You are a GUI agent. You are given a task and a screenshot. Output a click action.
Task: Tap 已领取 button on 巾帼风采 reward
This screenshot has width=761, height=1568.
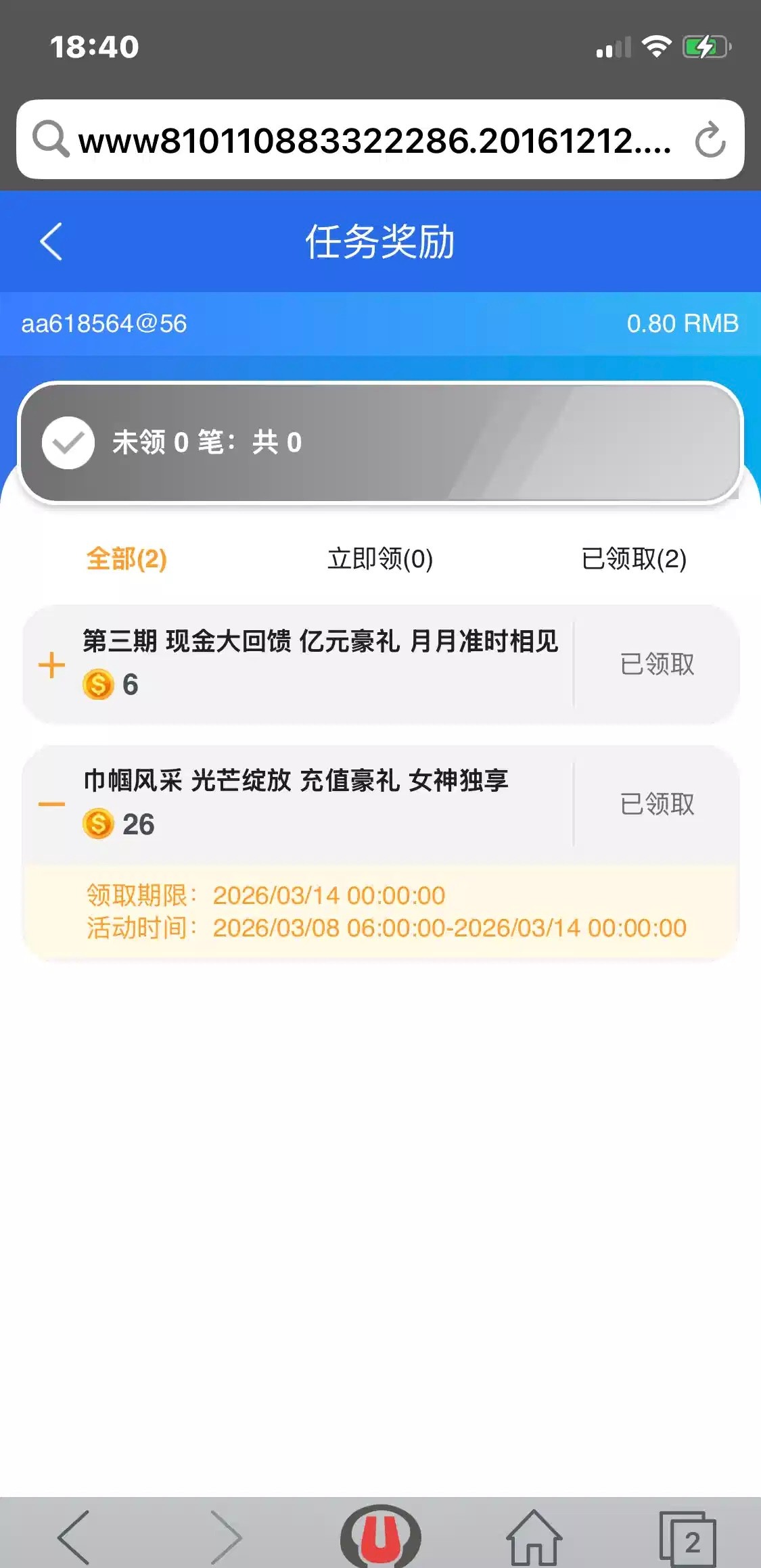coord(657,805)
